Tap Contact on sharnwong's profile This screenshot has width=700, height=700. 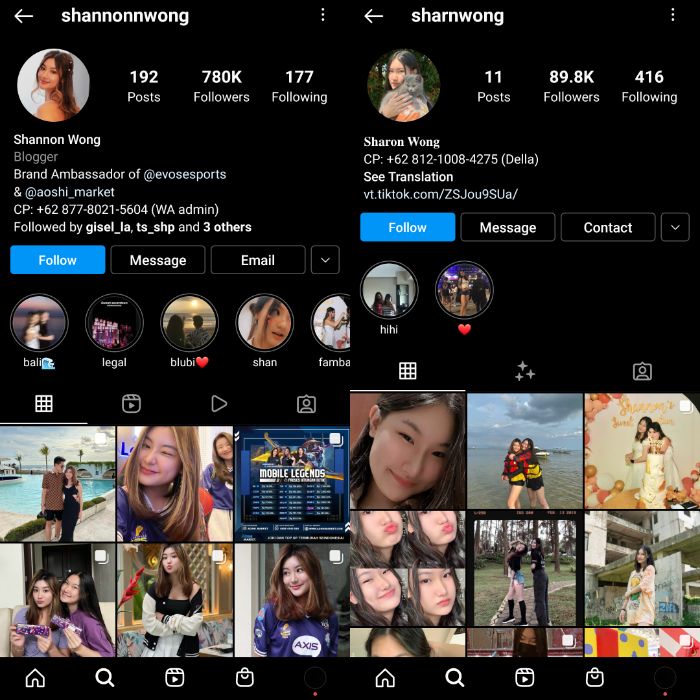(607, 227)
